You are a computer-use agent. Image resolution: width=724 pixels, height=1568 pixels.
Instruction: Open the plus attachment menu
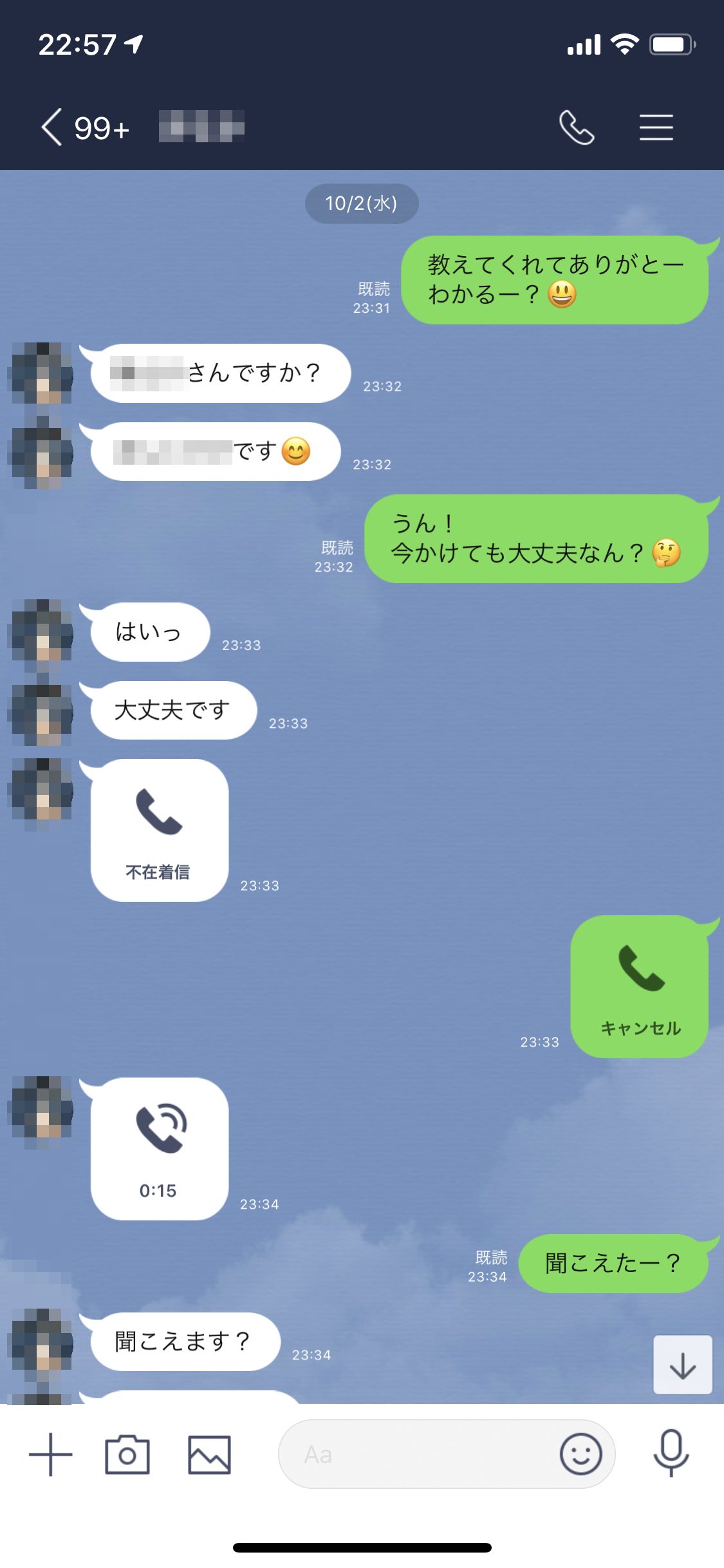[50, 1454]
